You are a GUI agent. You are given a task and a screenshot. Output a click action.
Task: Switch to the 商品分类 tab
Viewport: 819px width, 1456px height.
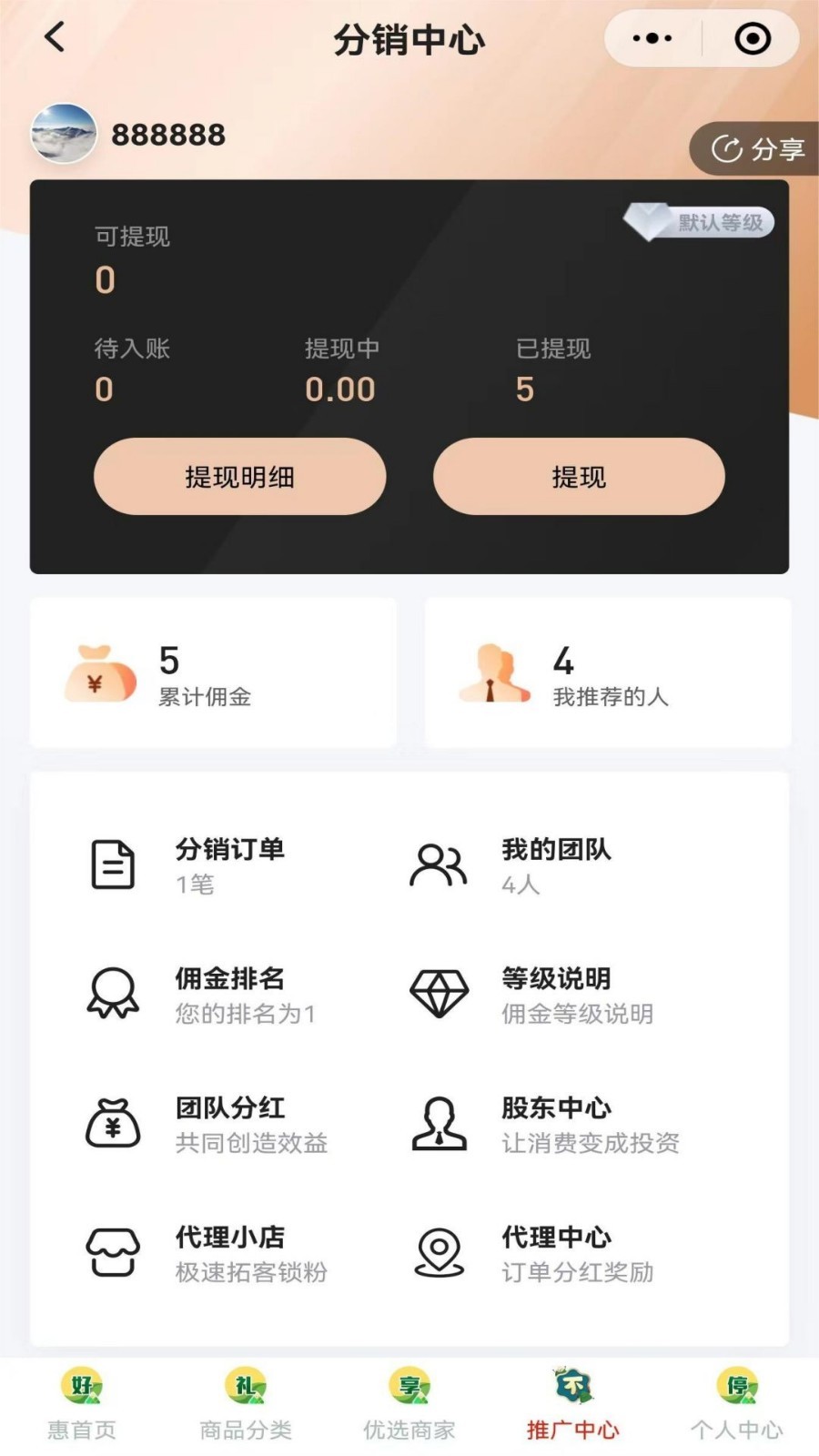[x=246, y=1406]
